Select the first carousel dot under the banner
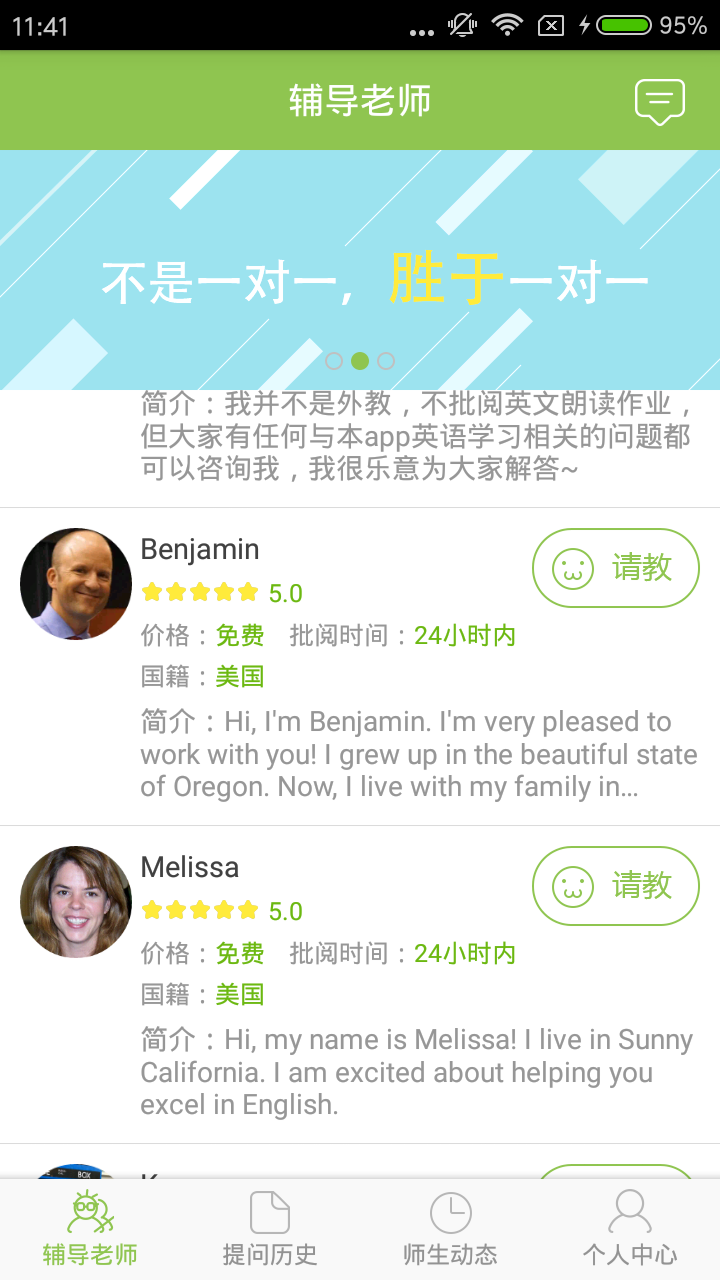This screenshot has width=720, height=1280. 335,361
